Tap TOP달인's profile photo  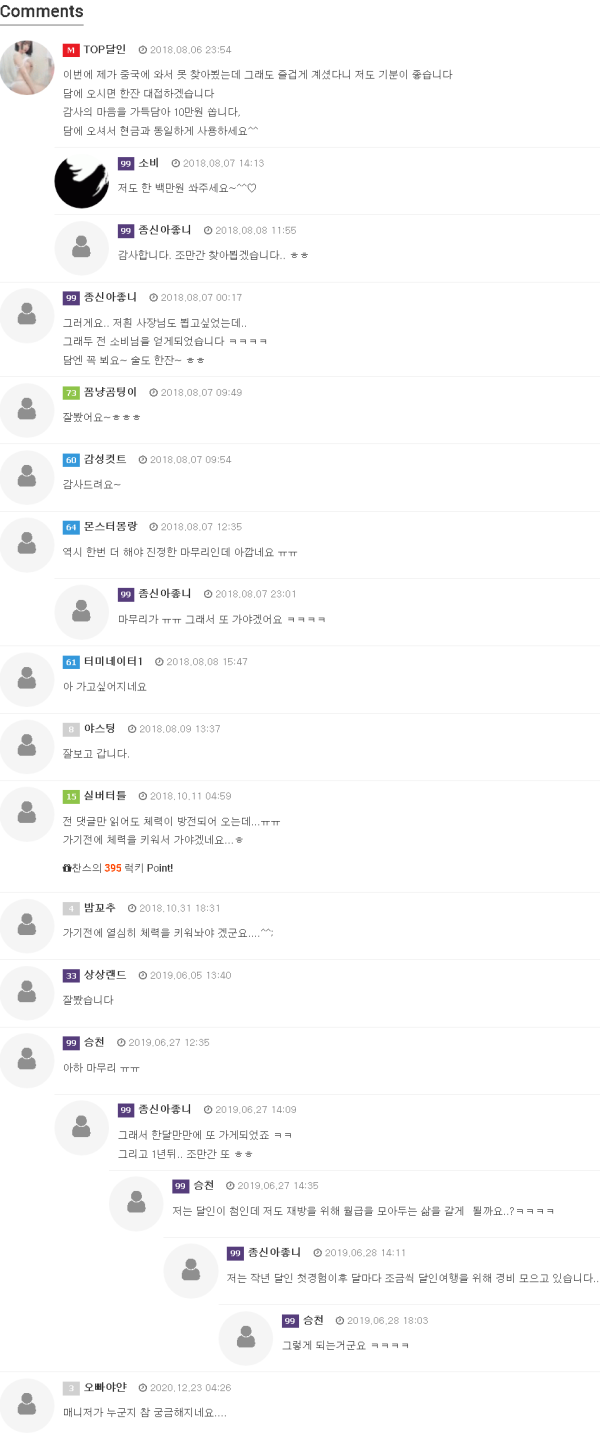tap(27, 68)
